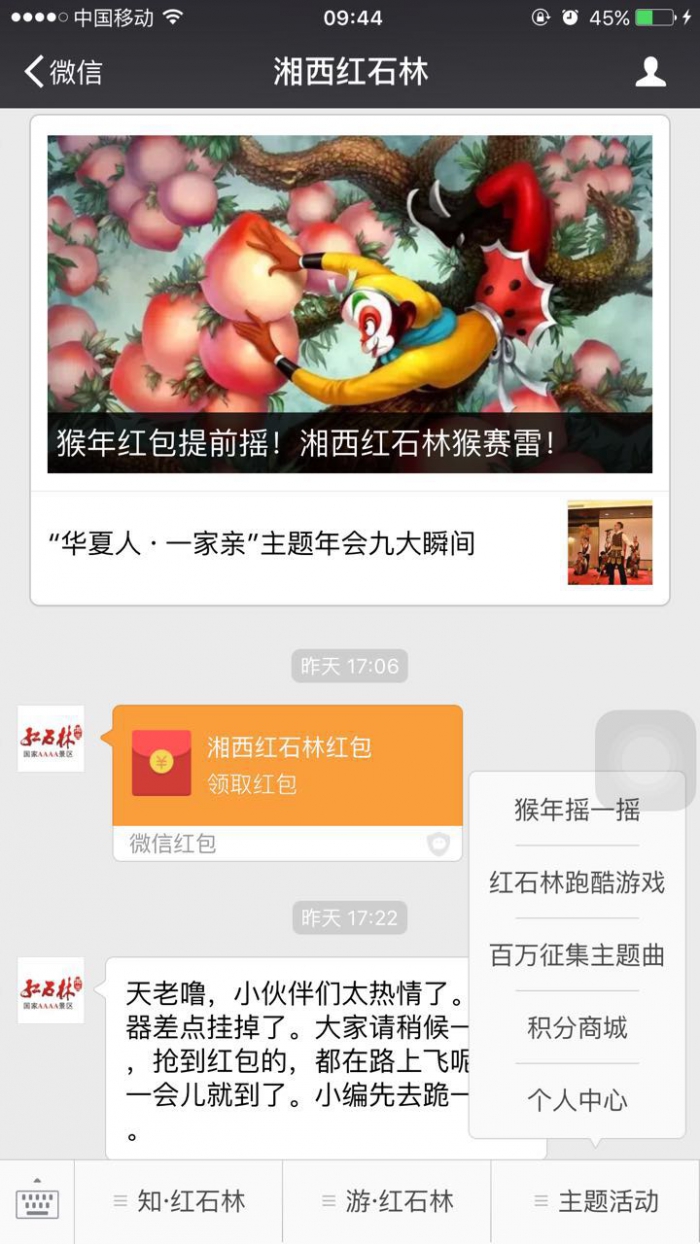Viewport: 700px width, 1244px height.
Task: Collapse the 主题活动 menu
Action: [596, 1202]
